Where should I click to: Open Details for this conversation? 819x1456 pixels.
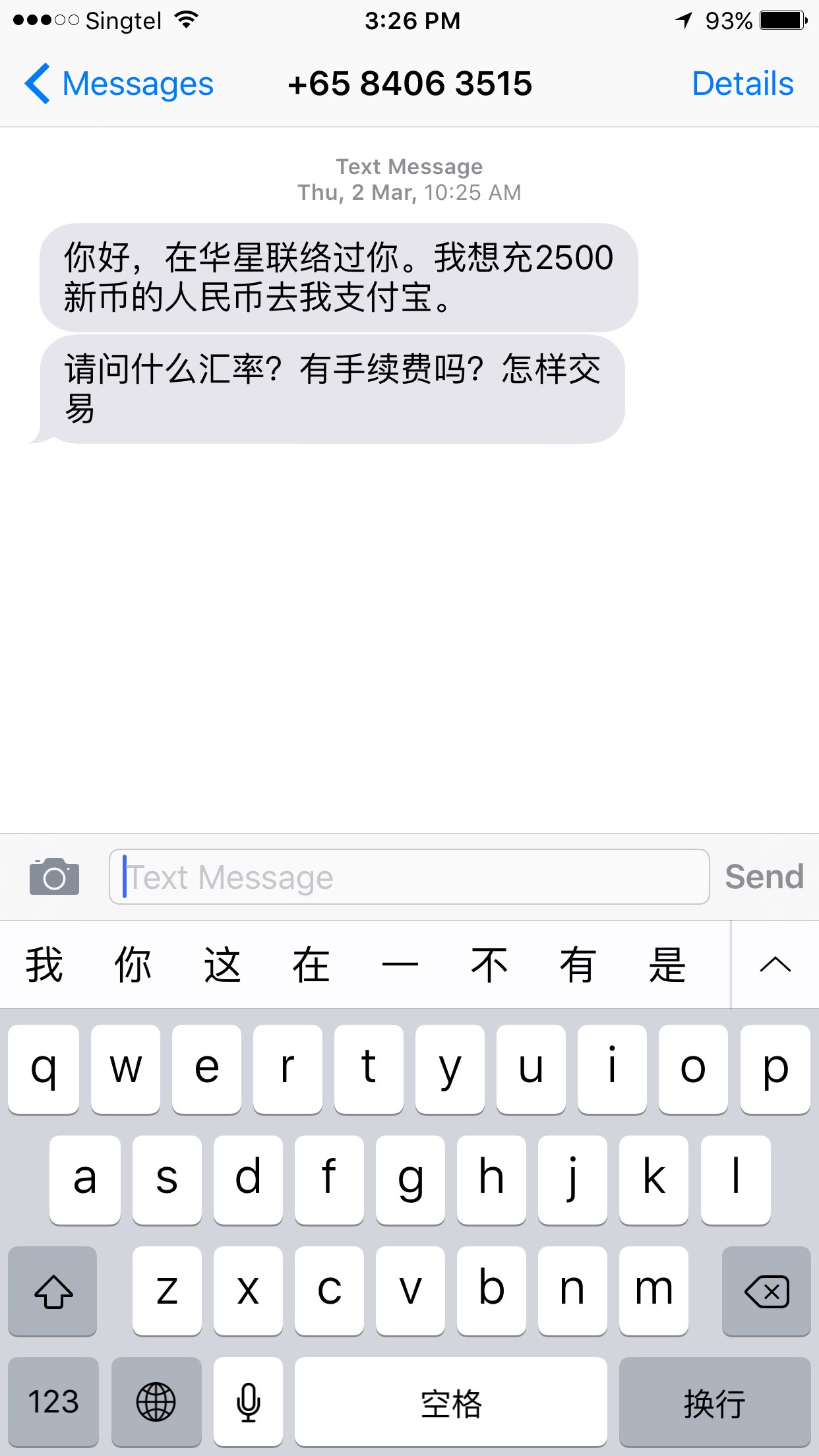coord(743,84)
